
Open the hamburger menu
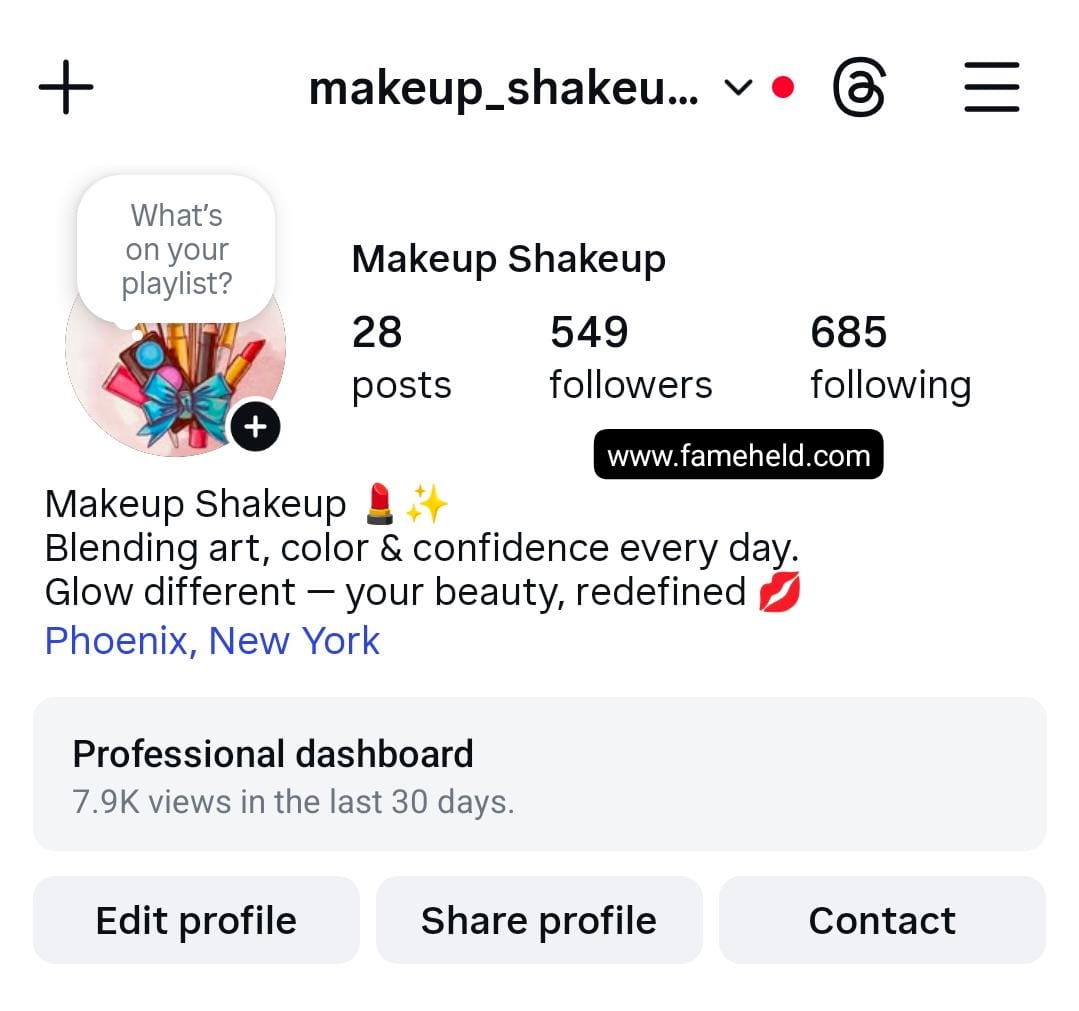click(991, 88)
